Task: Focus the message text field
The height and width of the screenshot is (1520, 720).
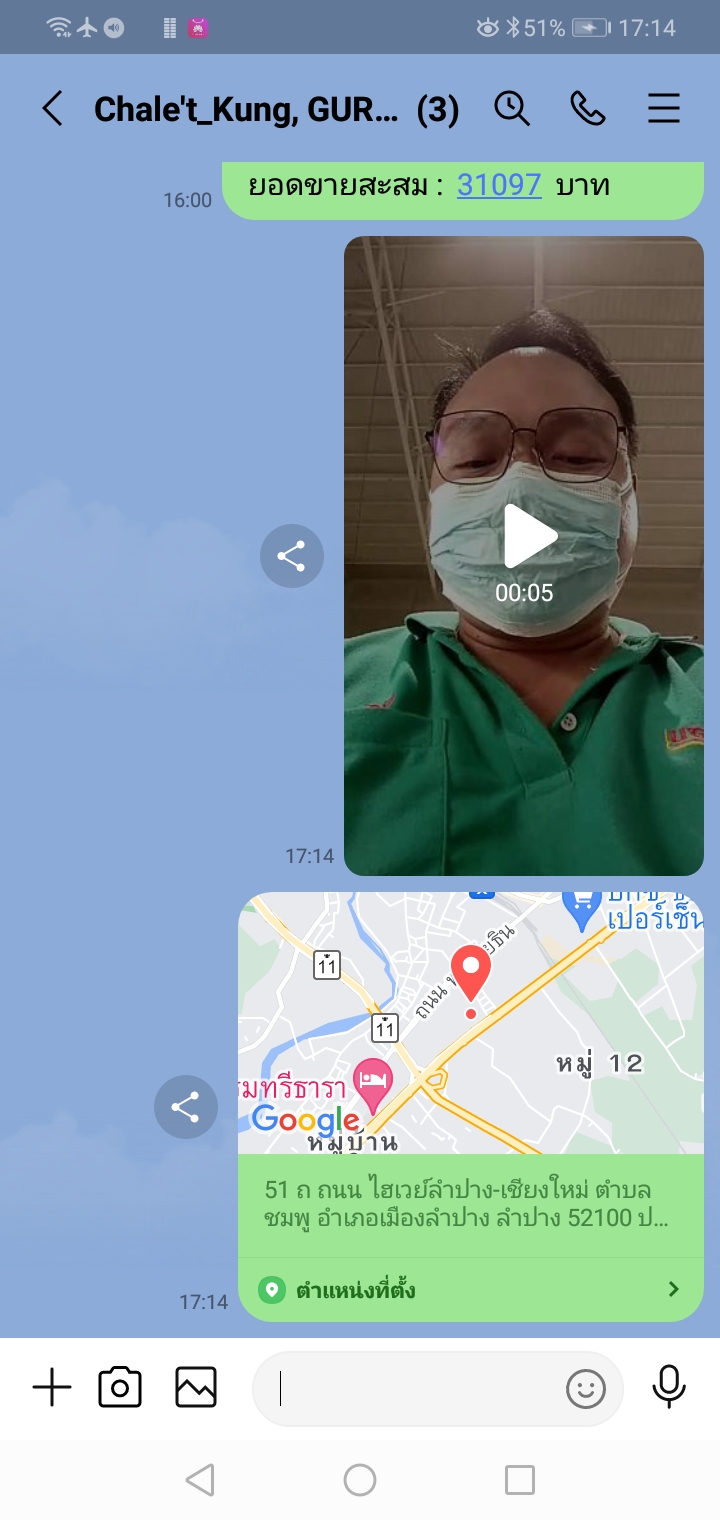Action: 410,1388
